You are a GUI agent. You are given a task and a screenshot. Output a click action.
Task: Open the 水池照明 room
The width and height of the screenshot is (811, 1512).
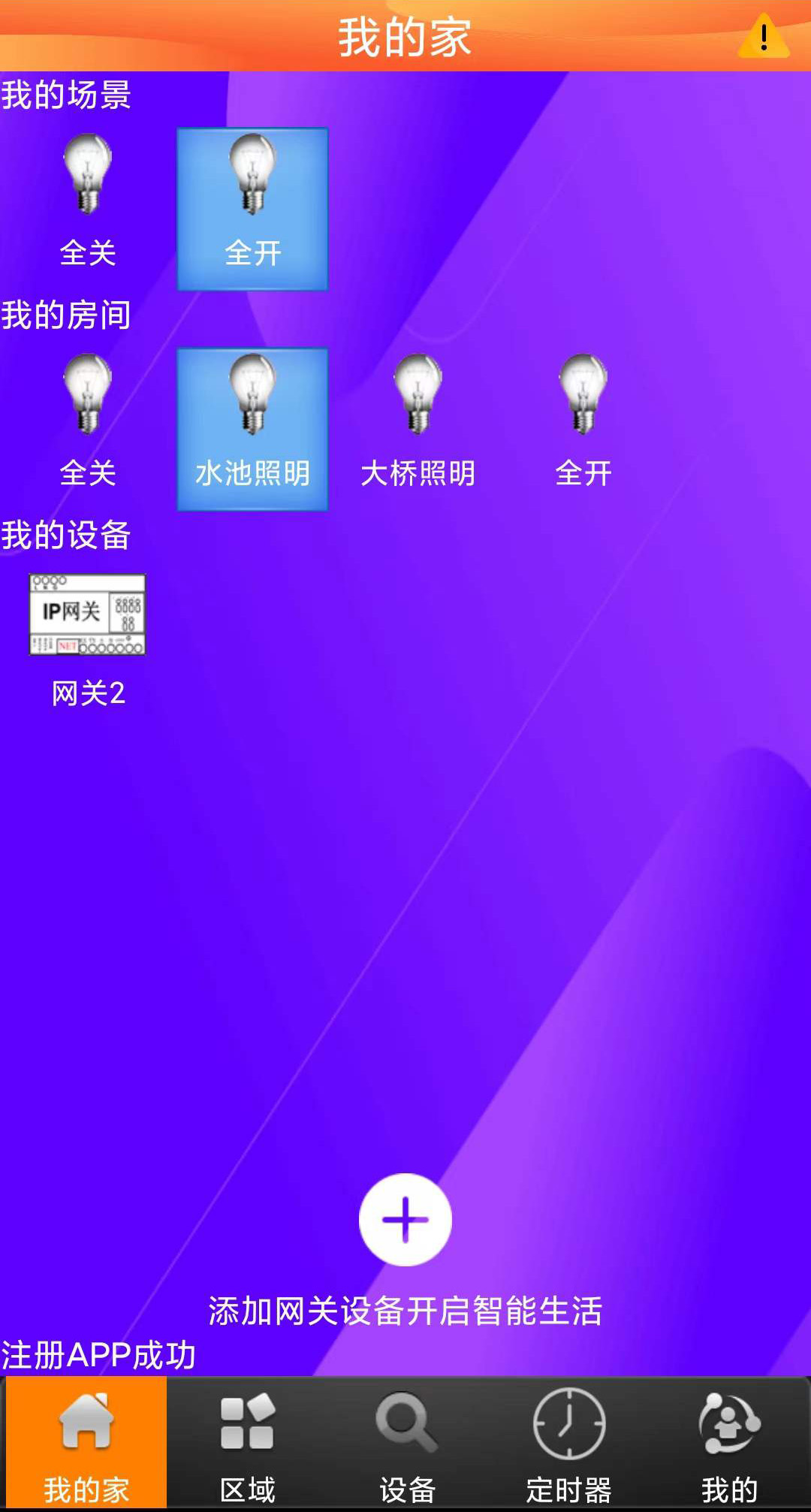[252, 429]
